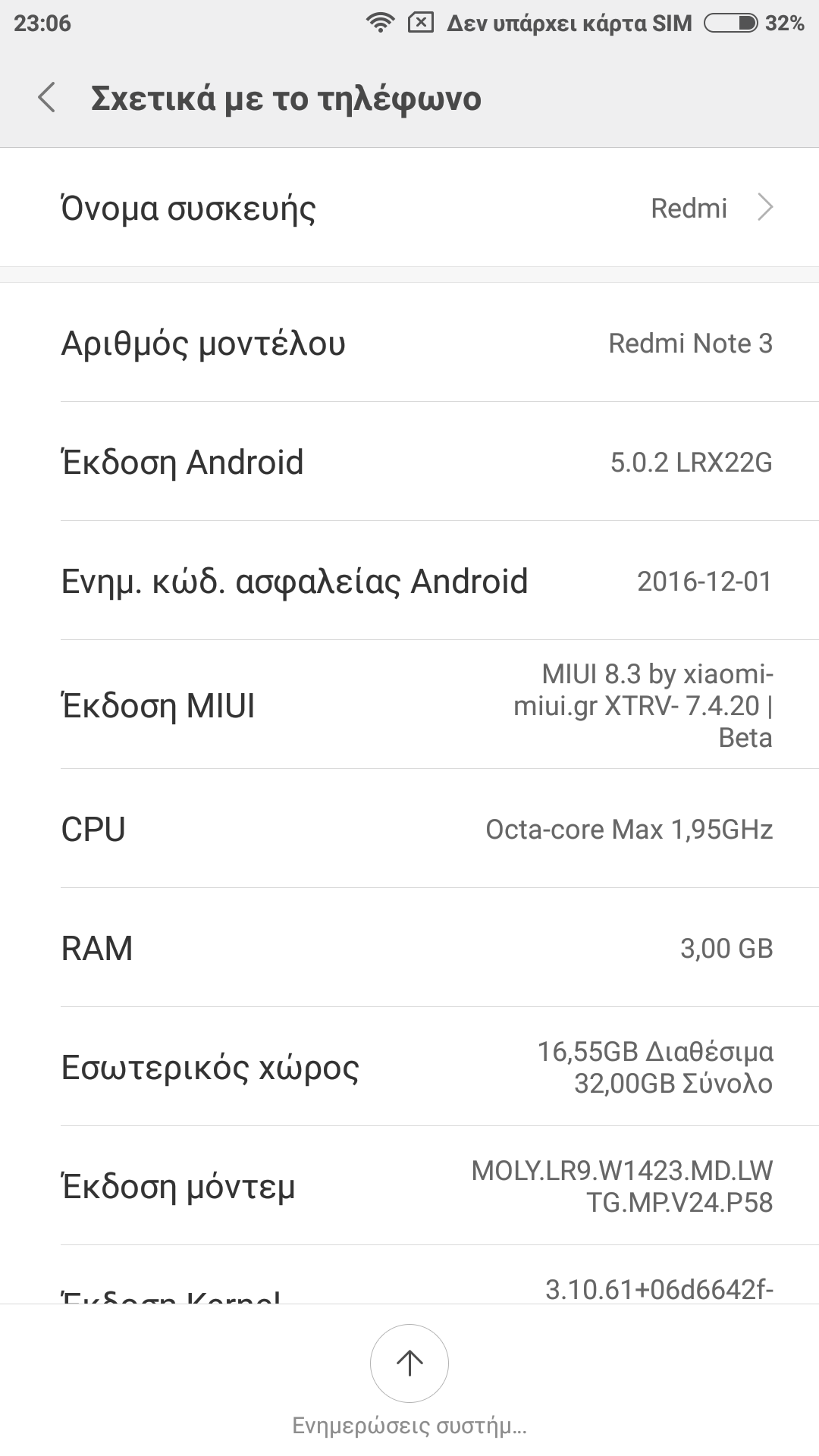Screen dimensions: 819x1456
Task: Open Ενημερώσεις συστήματος system updates
Action: (409, 1363)
